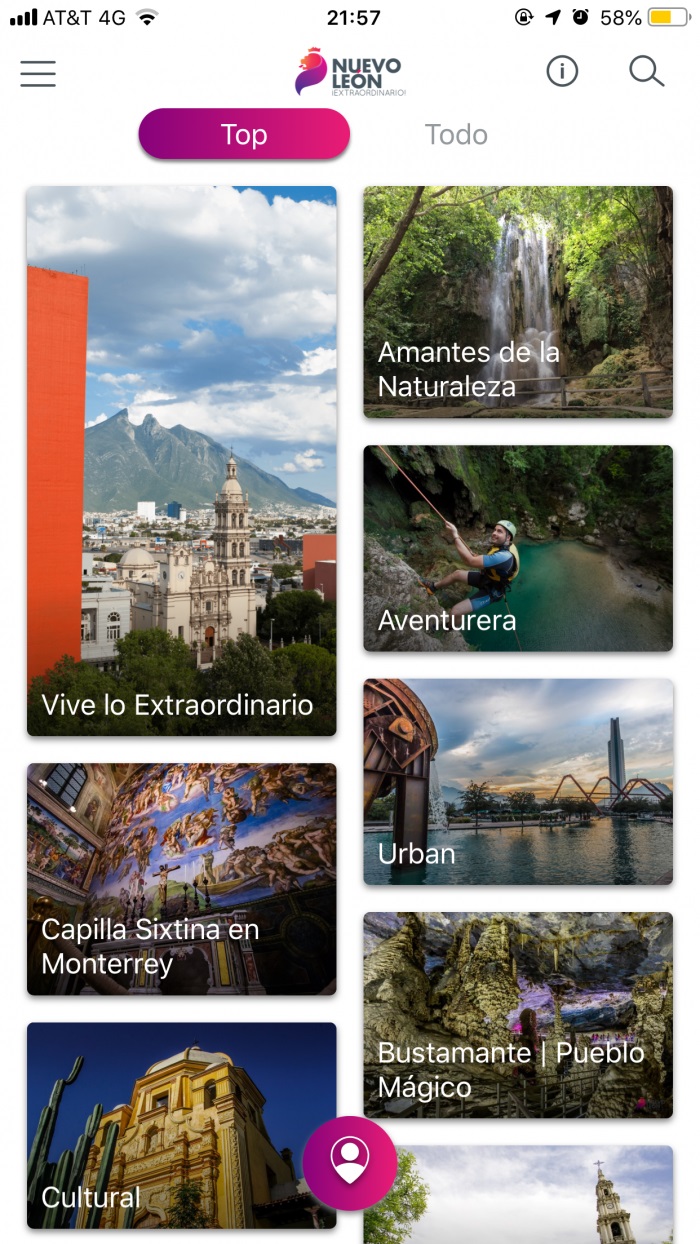Open Amantes de la Naturaleza card

click(x=517, y=301)
